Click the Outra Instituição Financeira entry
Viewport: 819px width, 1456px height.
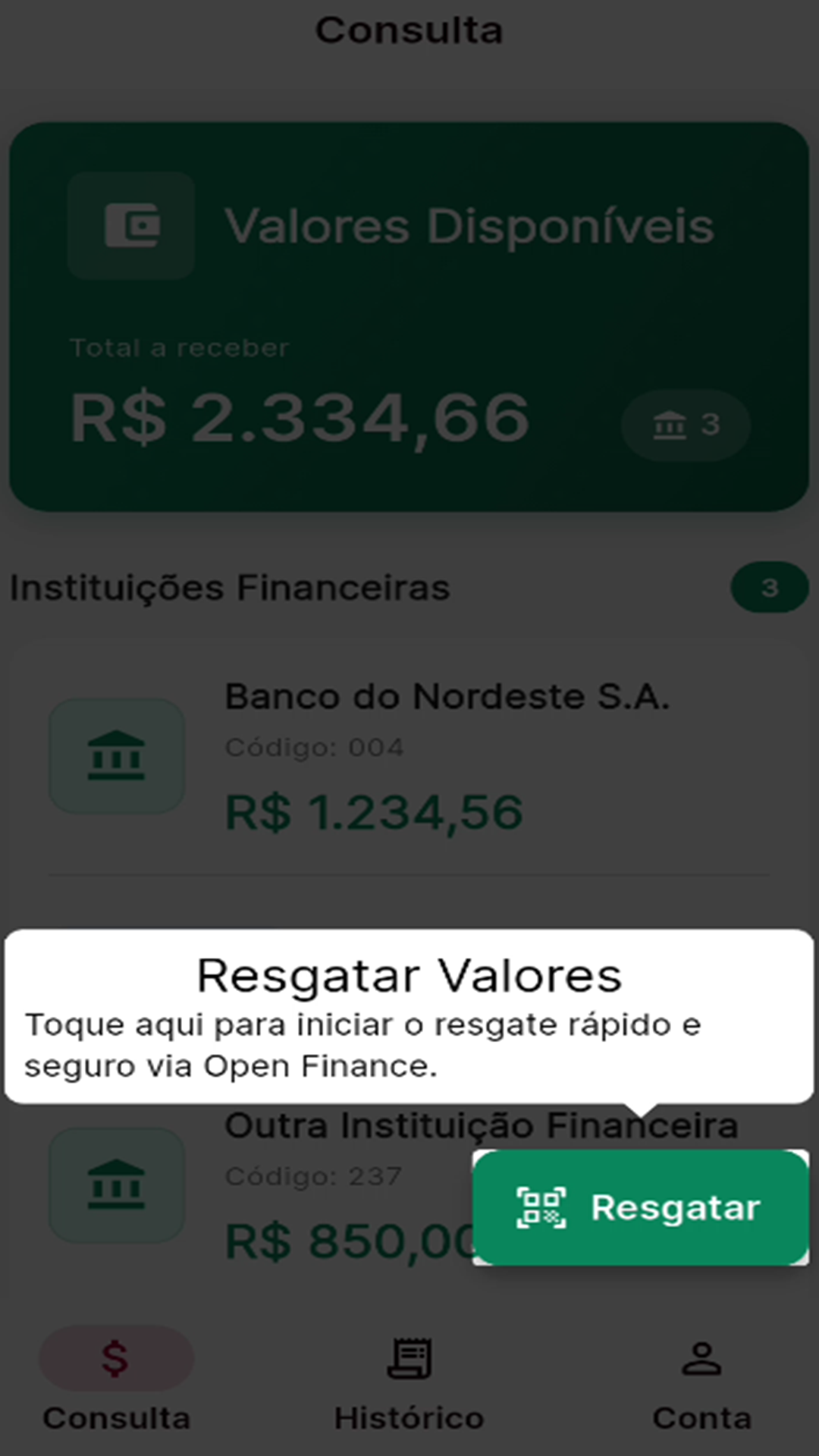(x=482, y=1124)
